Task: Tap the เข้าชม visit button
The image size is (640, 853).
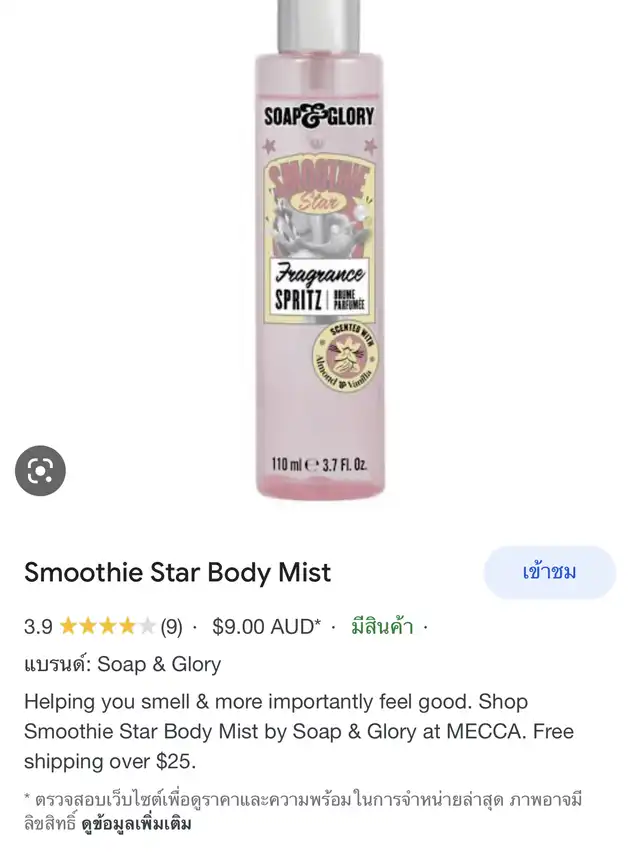Action: coord(549,572)
